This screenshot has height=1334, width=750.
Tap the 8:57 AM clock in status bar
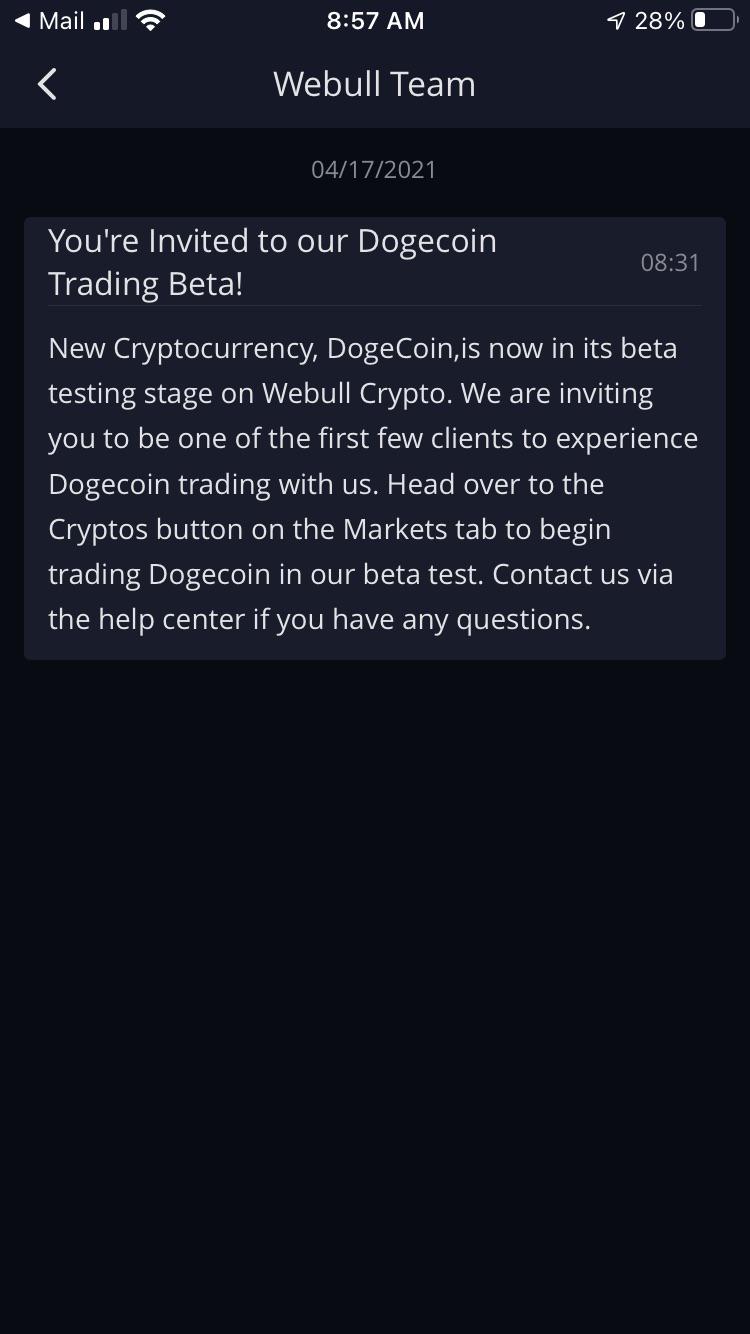click(375, 19)
